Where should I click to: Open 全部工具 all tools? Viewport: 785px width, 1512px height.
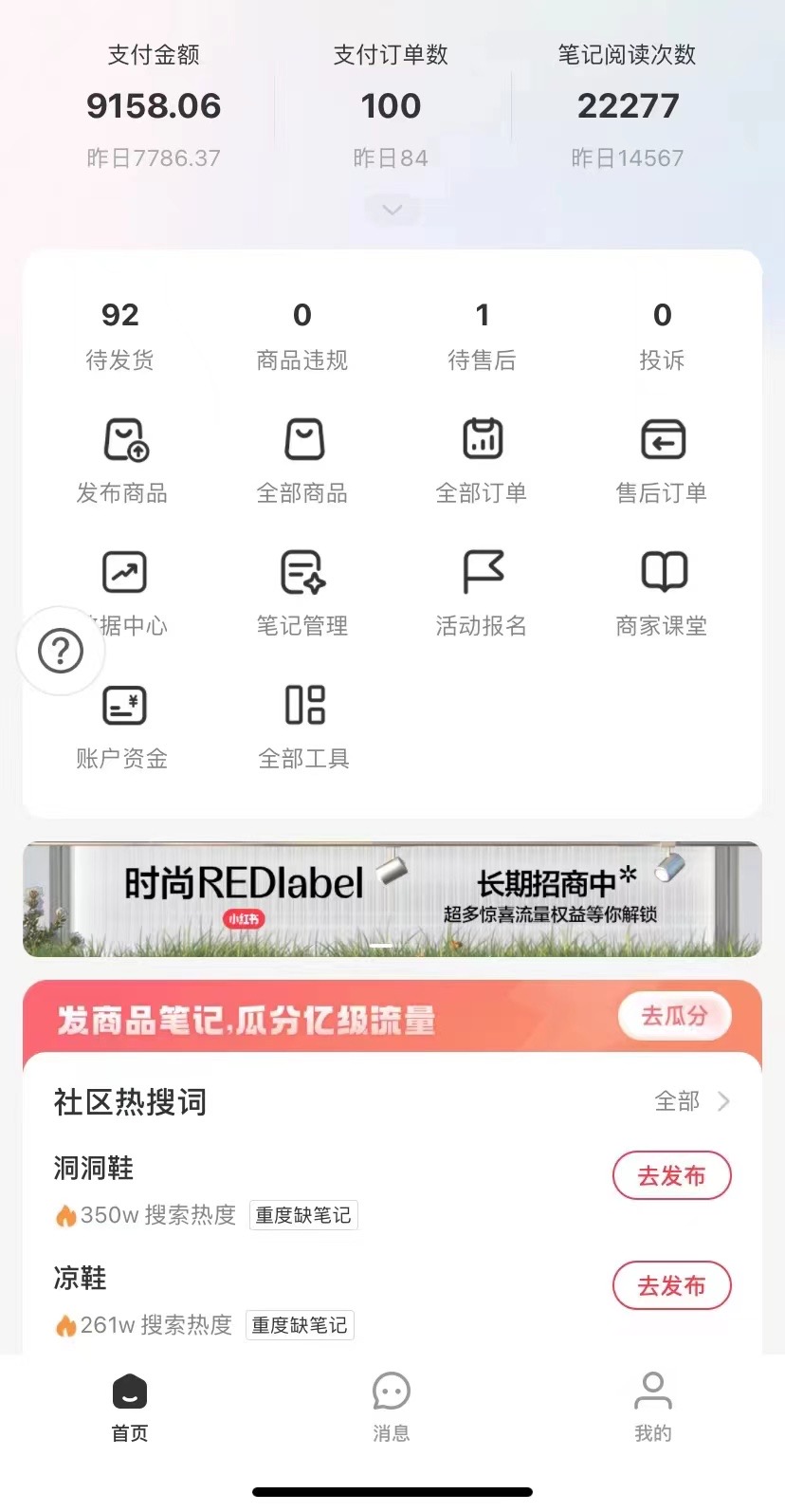304,726
